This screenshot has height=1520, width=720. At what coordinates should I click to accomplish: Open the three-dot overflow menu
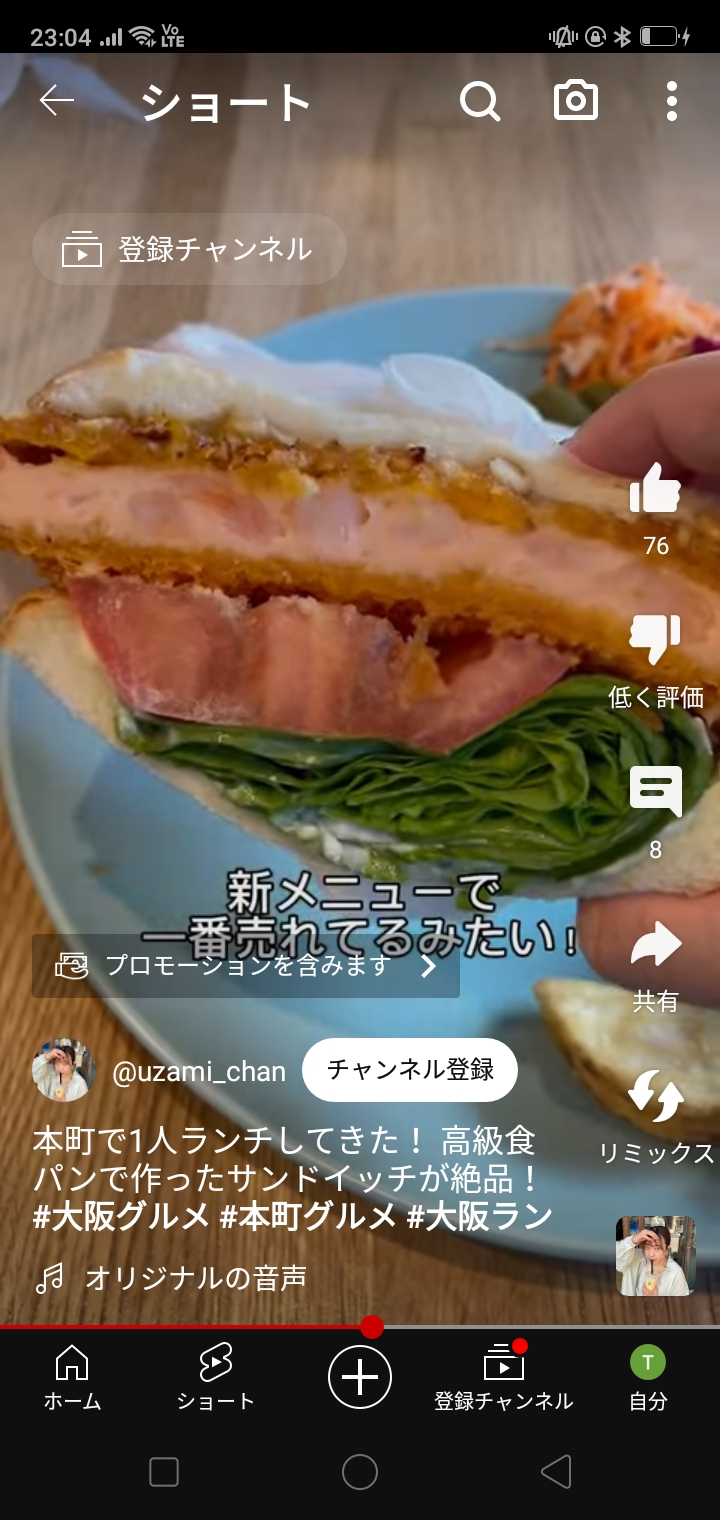point(671,101)
